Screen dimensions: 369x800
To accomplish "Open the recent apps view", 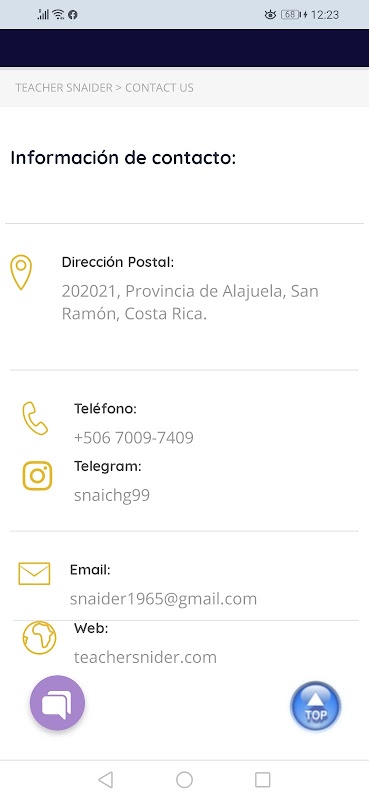I will tap(262, 780).
